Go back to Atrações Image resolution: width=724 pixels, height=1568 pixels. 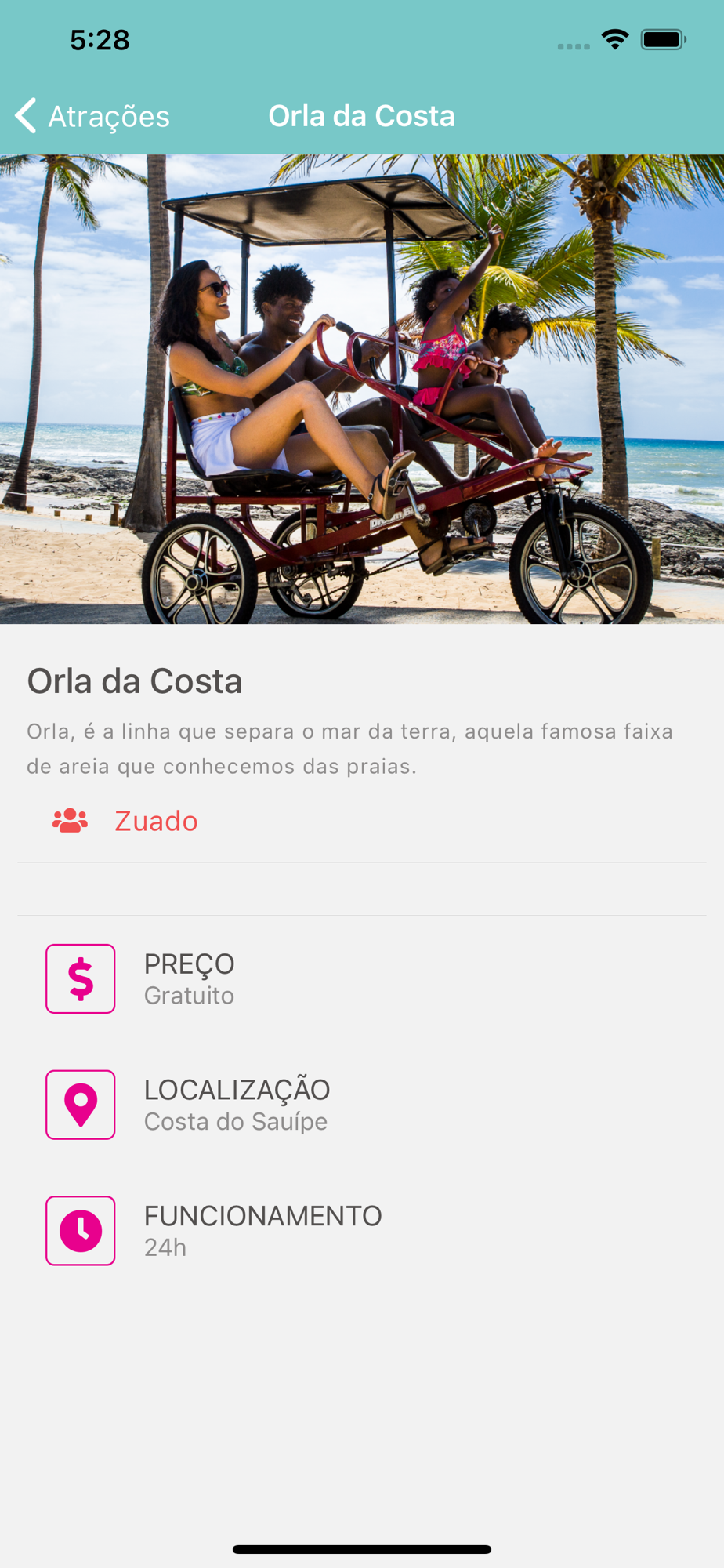coord(92,116)
